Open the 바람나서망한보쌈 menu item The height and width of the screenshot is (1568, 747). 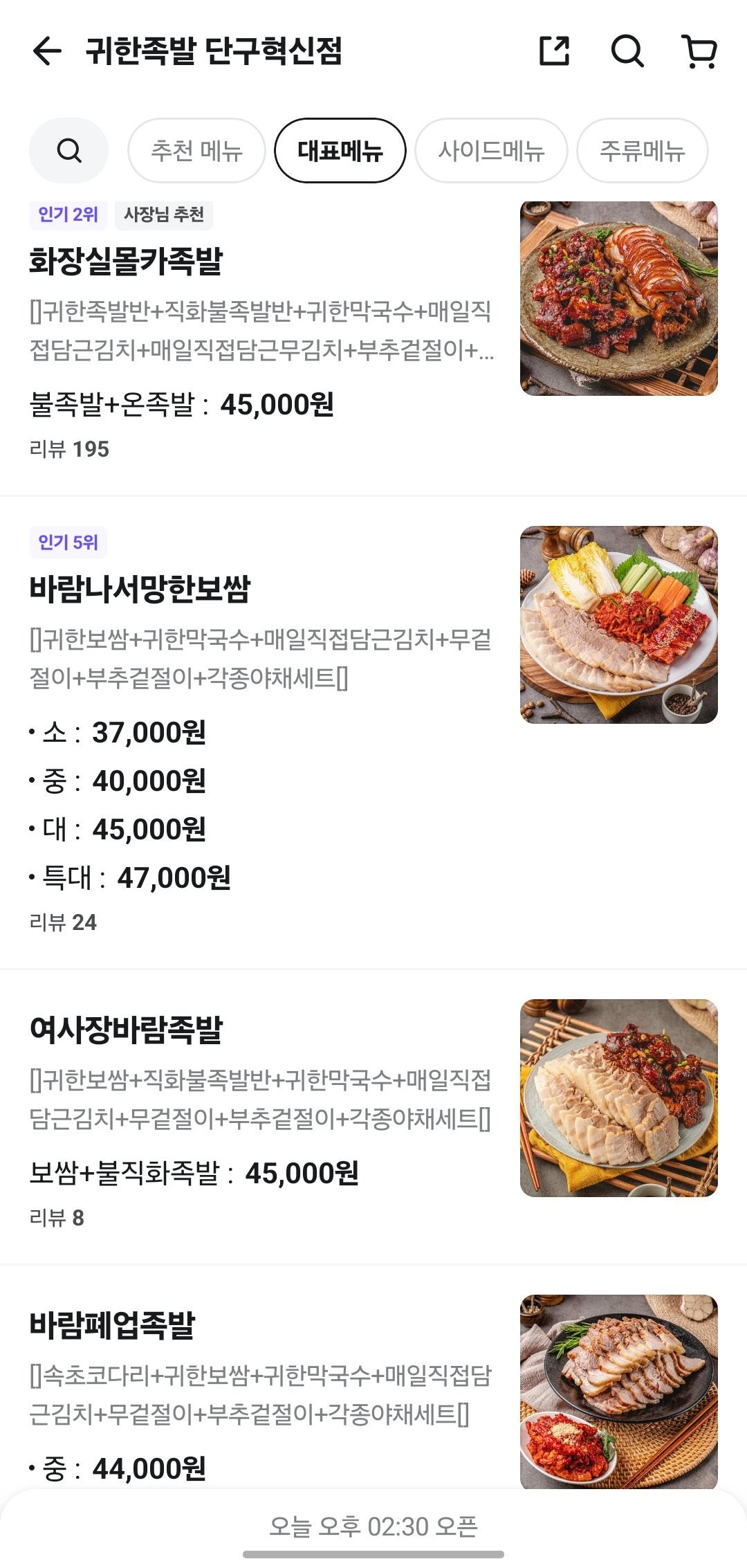point(140,589)
